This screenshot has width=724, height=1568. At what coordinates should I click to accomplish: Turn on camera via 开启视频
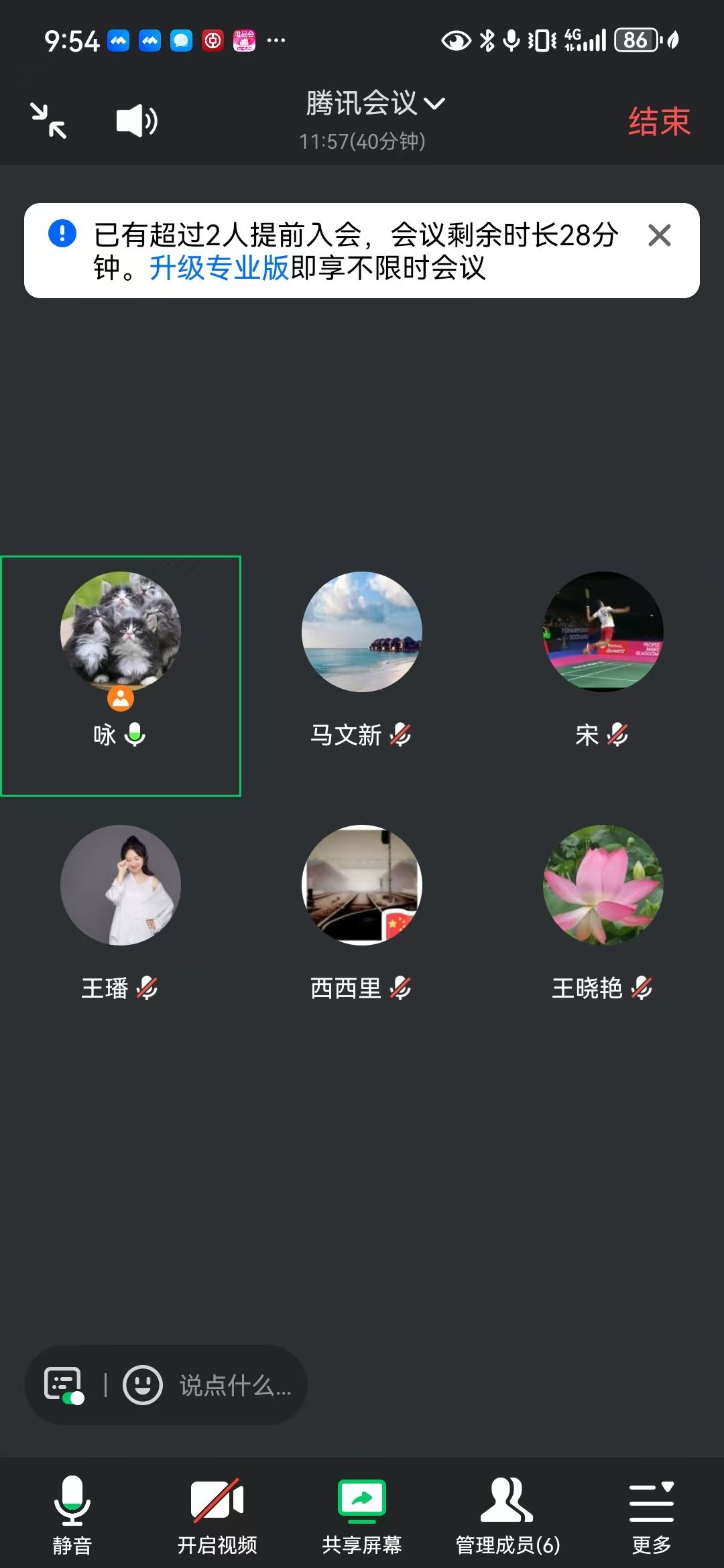[x=217, y=1514]
